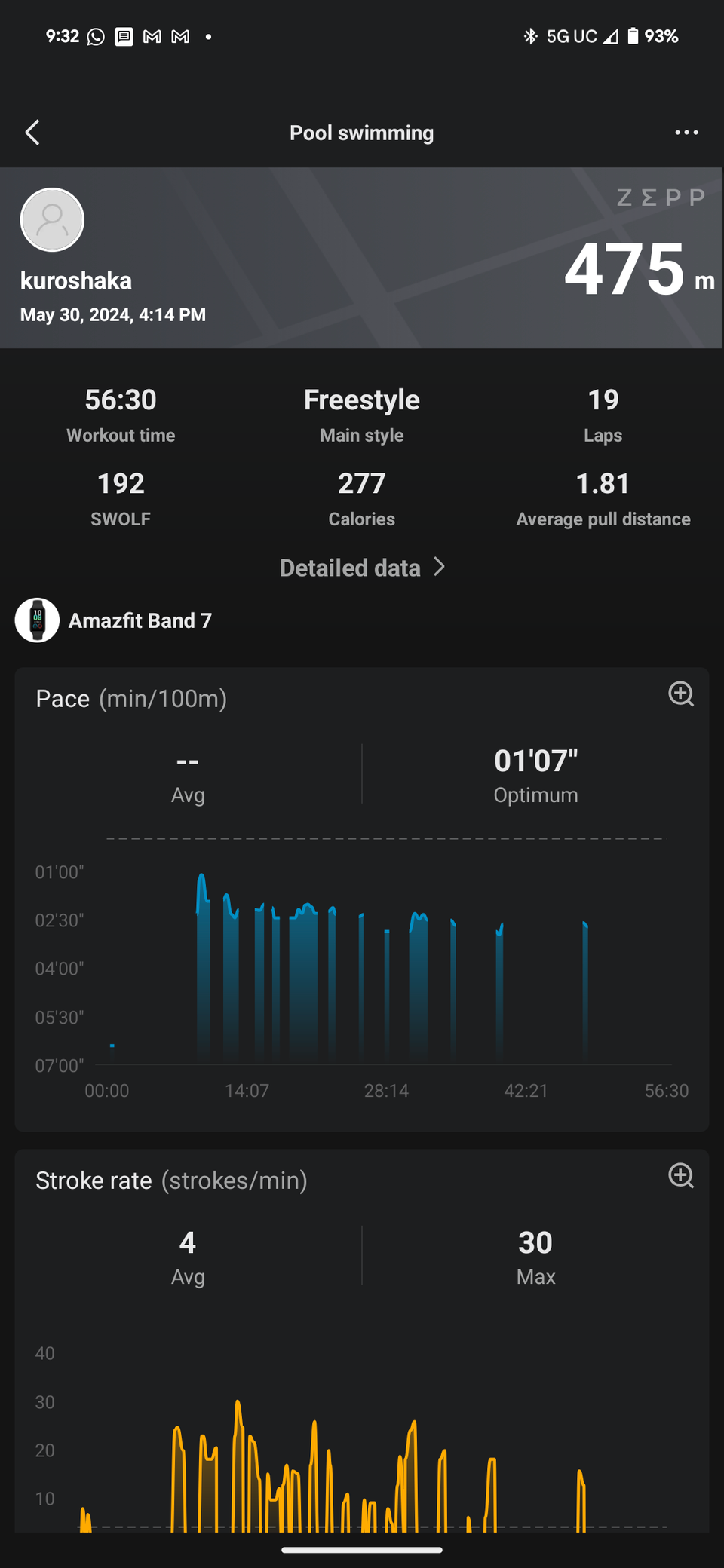
Task: Select the Amazfit Band 7 device icon
Action: tap(37, 620)
